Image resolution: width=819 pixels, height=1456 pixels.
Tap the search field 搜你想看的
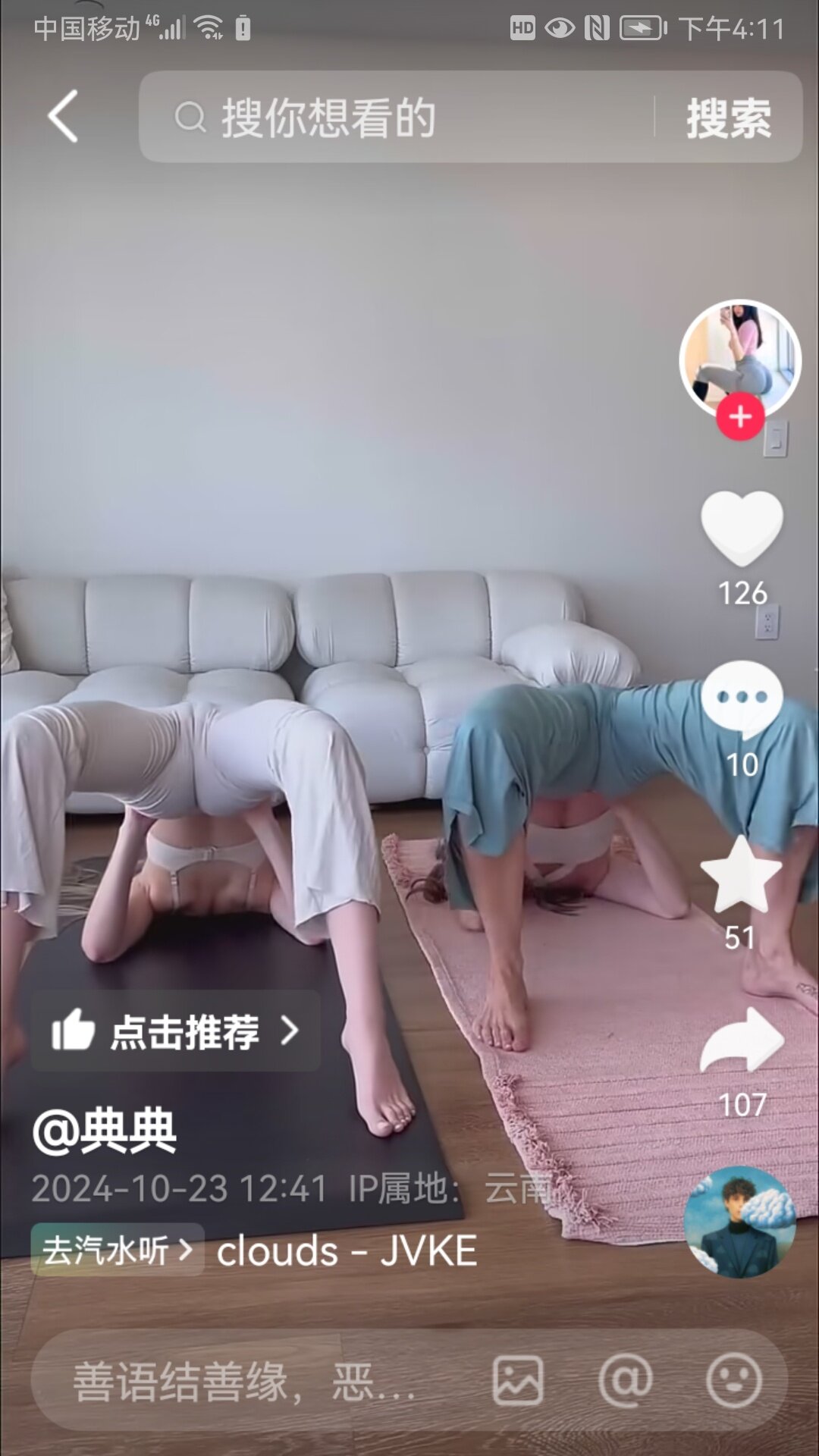tap(394, 118)
